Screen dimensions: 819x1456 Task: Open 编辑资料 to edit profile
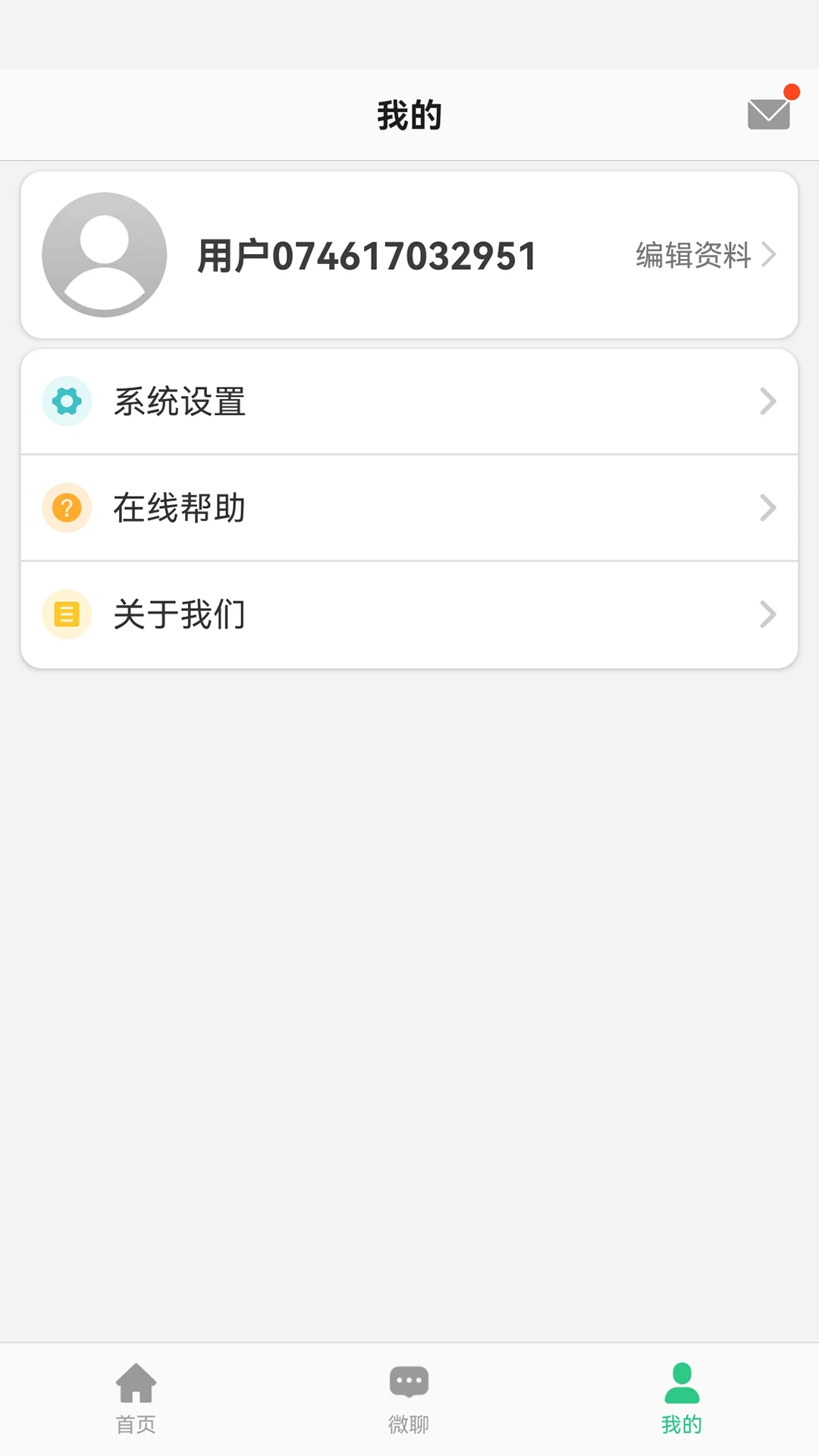[x=692, y=256]
